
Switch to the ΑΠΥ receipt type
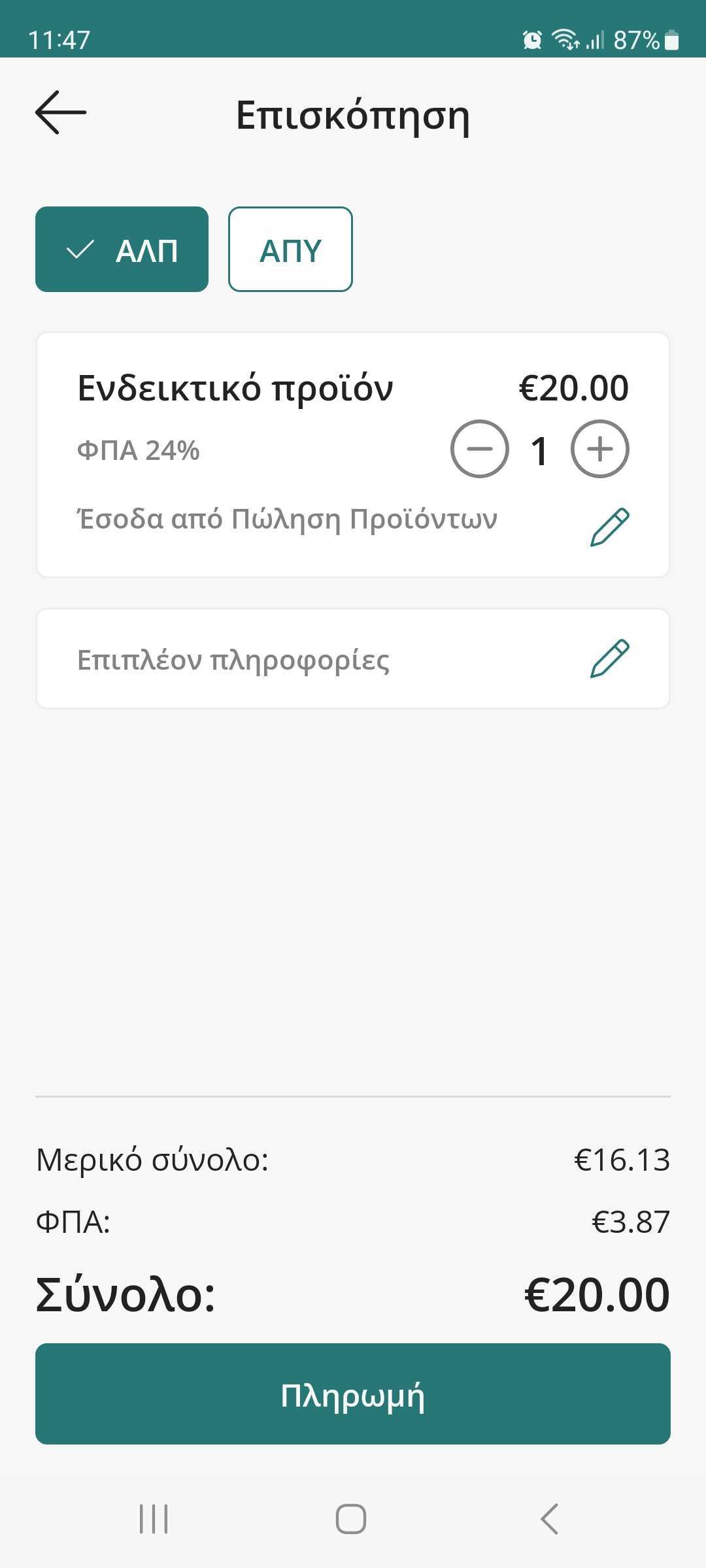tap(290, 250)
